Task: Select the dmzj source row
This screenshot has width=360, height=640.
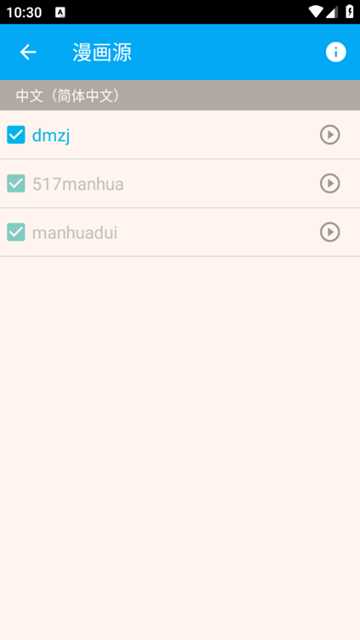Action: [x=180, y=135]
